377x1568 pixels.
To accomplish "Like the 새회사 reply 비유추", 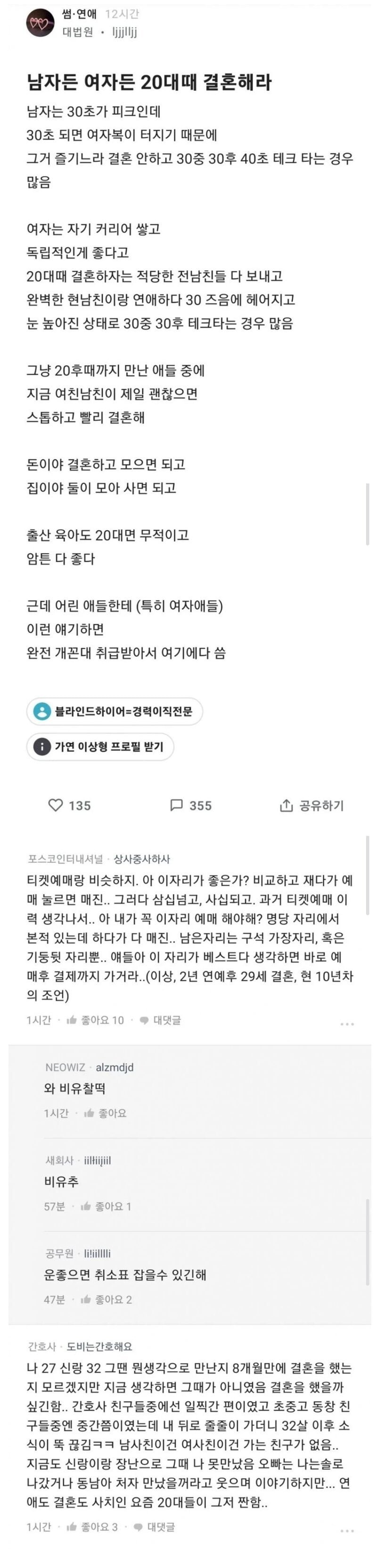I will pyautogui.click(x=106, y=1207).
